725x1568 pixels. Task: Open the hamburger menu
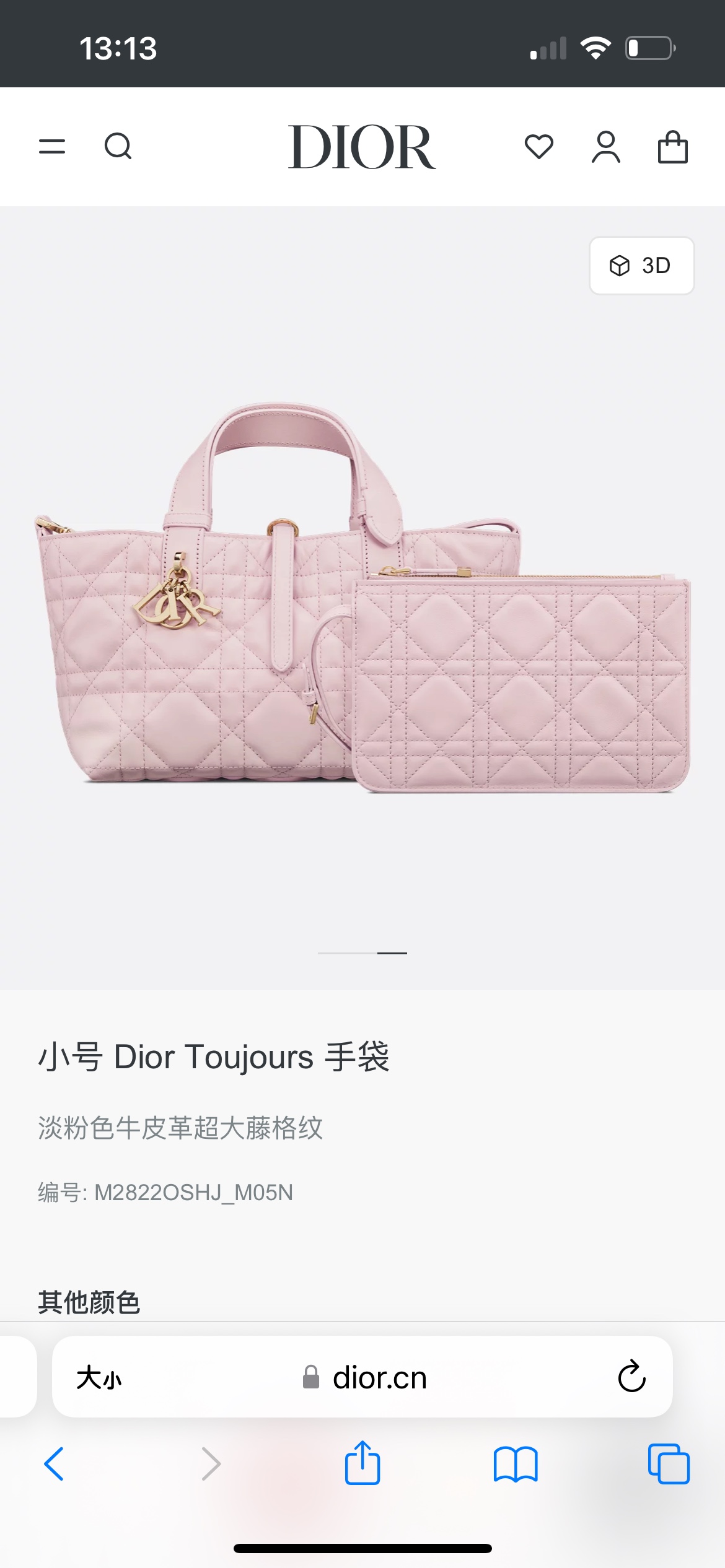tap(52, 147)
